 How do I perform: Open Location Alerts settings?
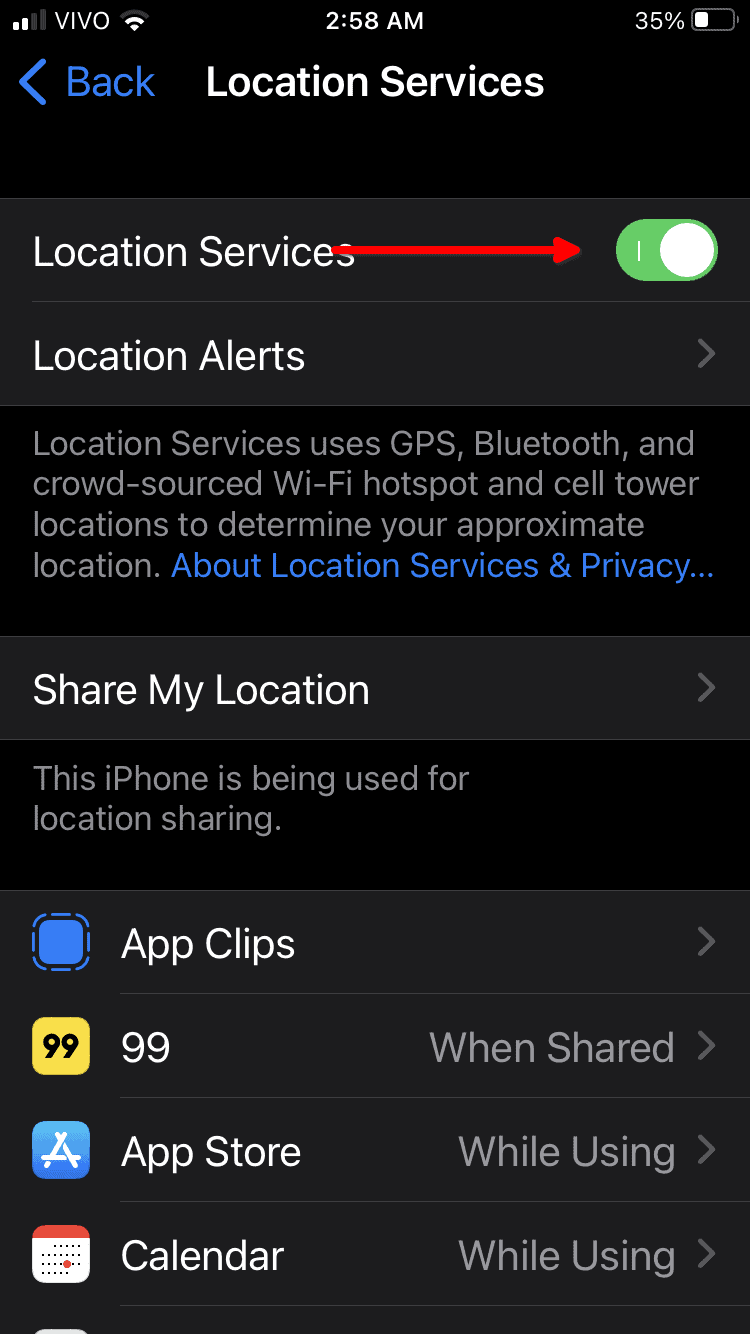point(375,355)
